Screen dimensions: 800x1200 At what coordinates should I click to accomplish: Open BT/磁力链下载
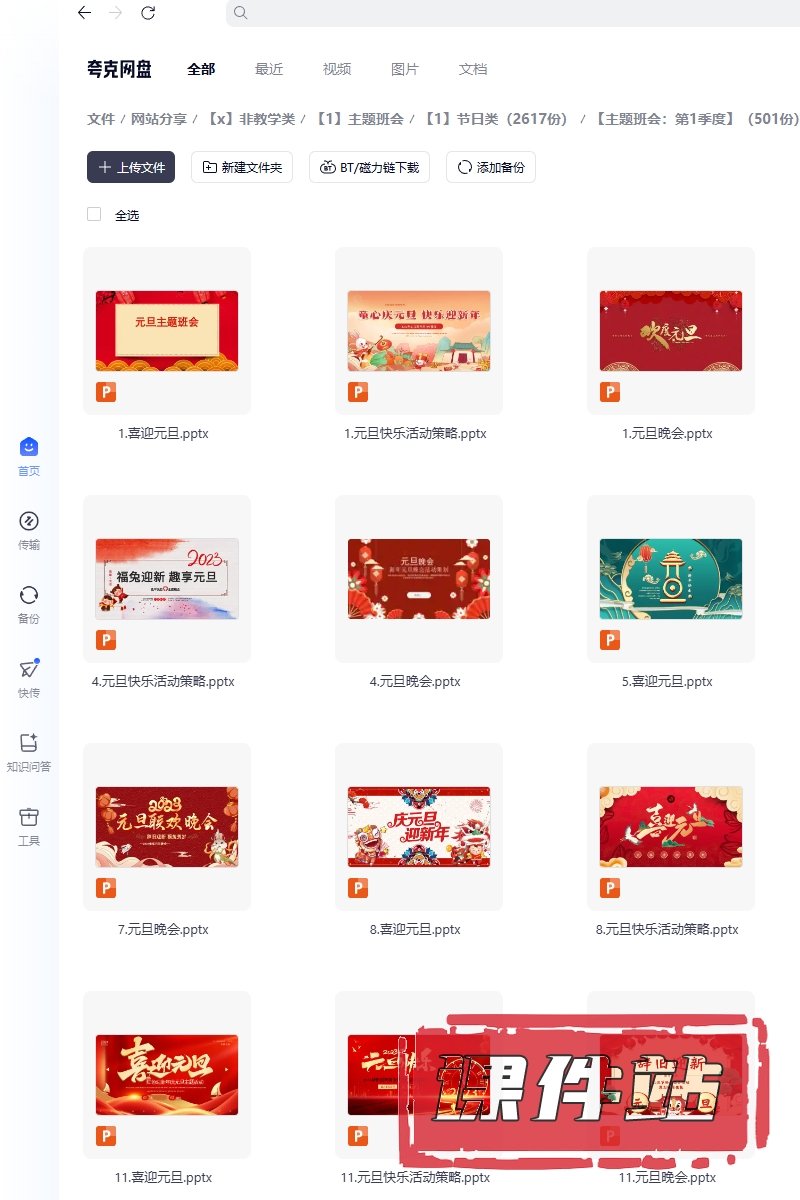coord(369,167)
